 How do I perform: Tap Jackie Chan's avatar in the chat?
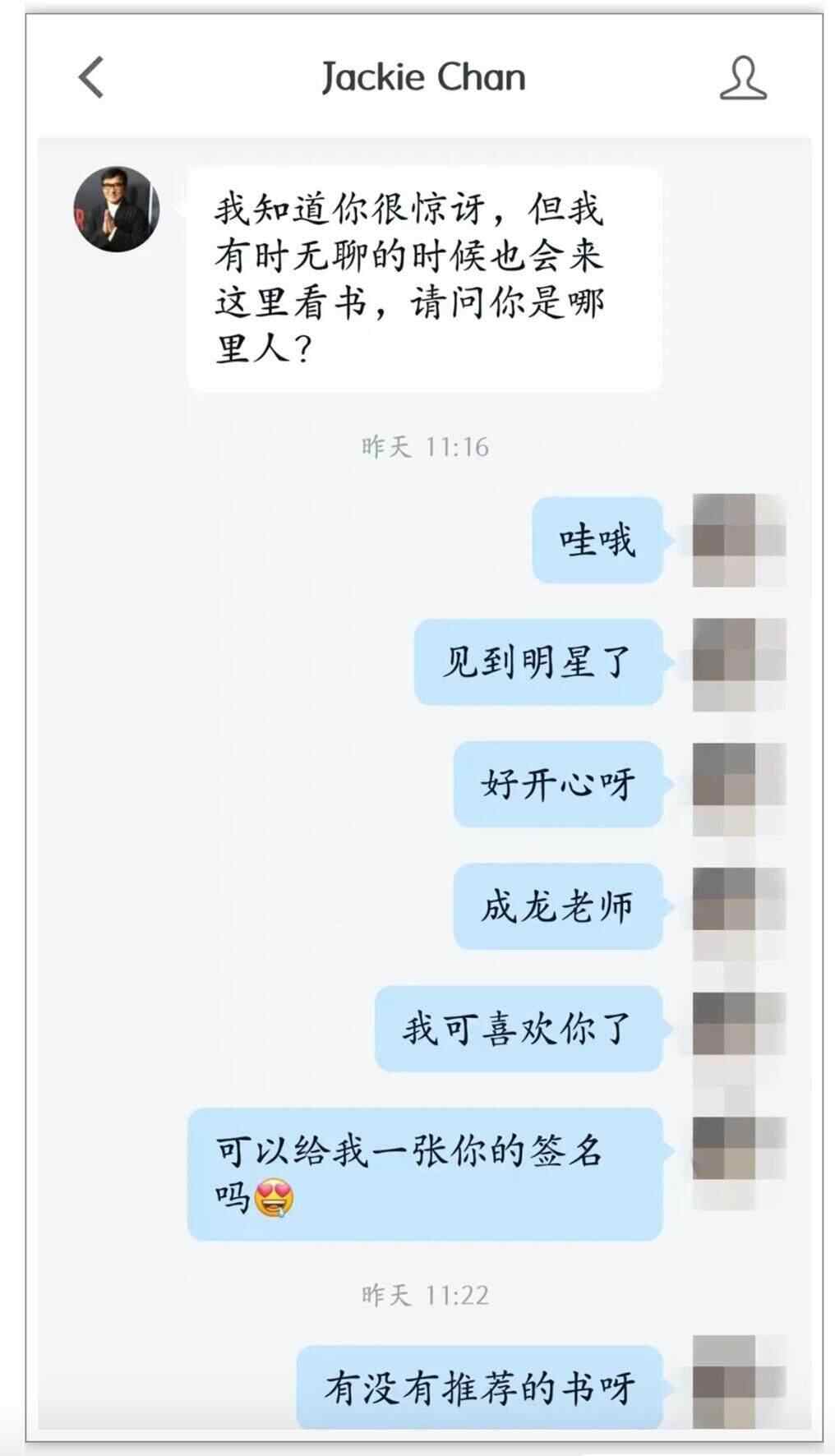point(117,209)
